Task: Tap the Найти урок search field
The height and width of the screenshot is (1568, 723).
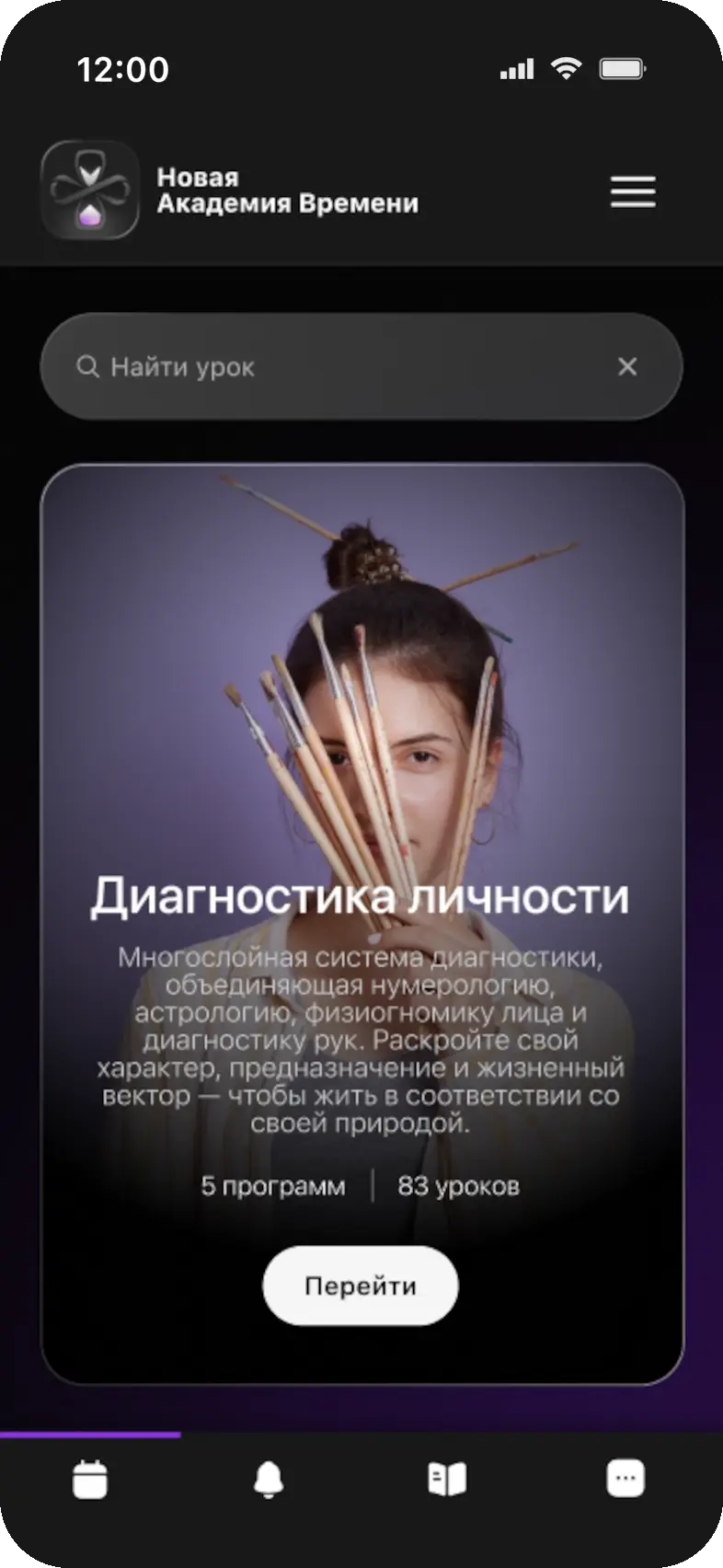Action: (361, 366)
